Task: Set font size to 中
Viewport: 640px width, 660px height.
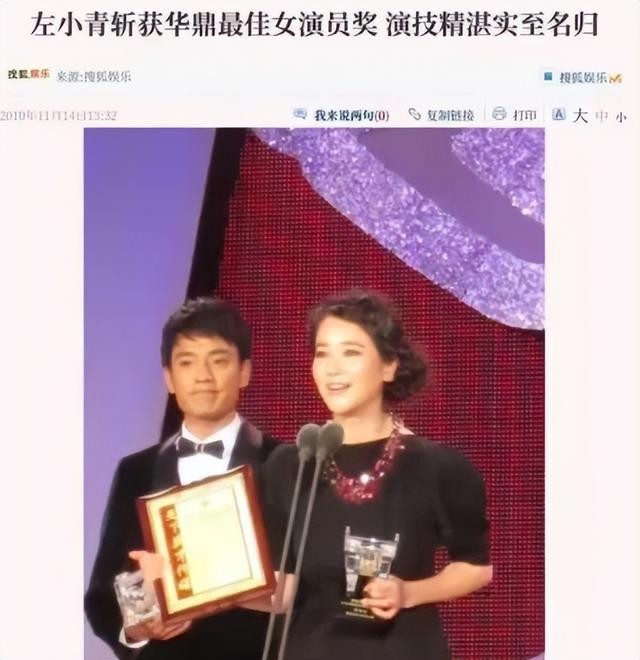Action: tap(603, 116)
